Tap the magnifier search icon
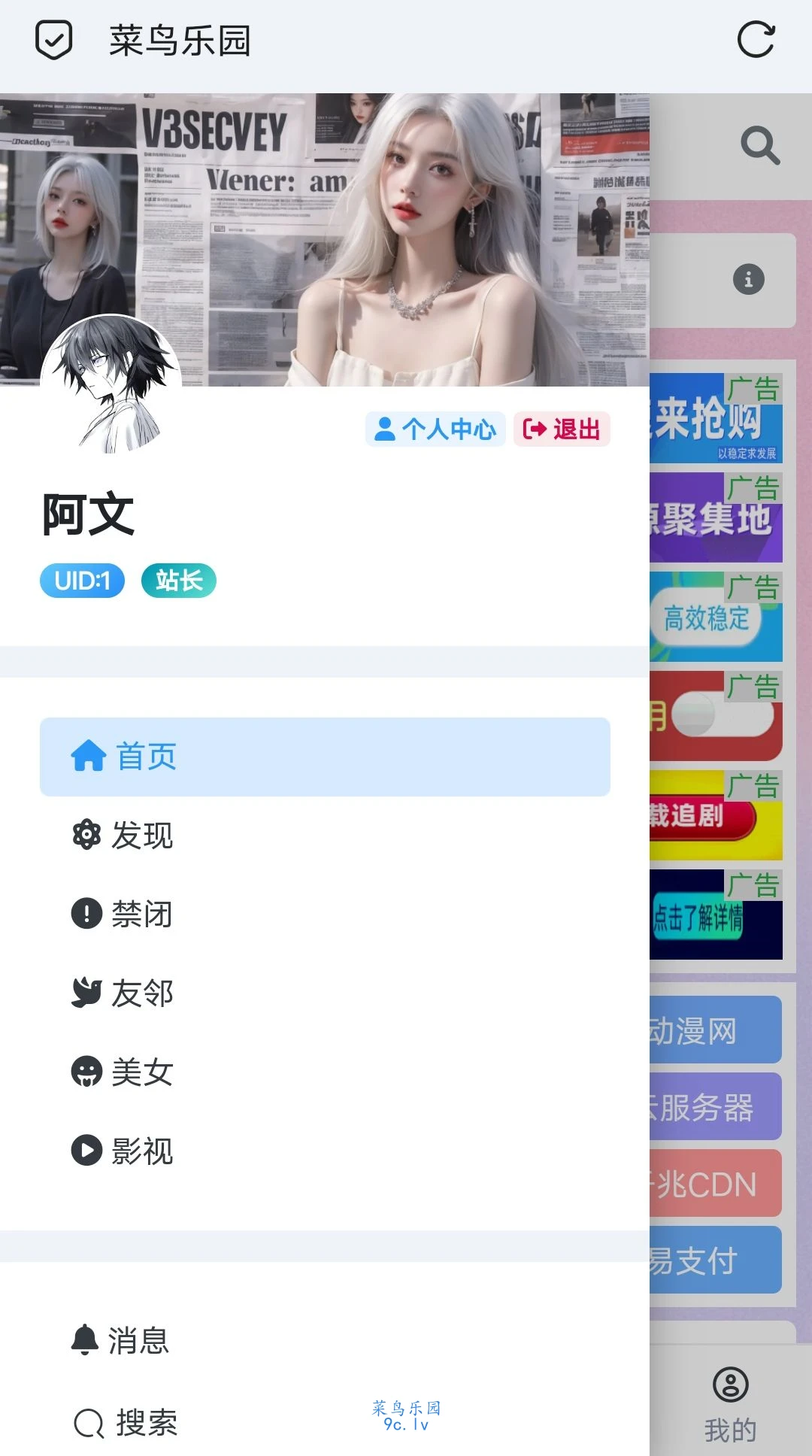This screenshot has width=812, height=1456. (759, 146)
